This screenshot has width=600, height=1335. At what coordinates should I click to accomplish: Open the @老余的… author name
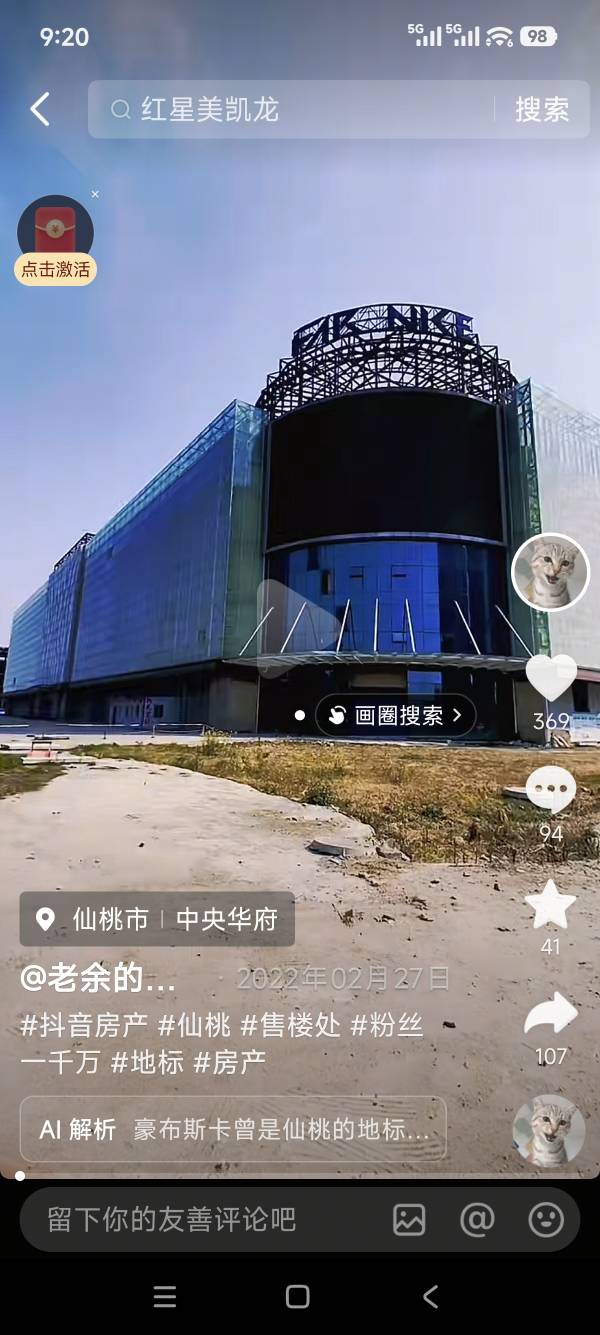click(x=98, y=979)
